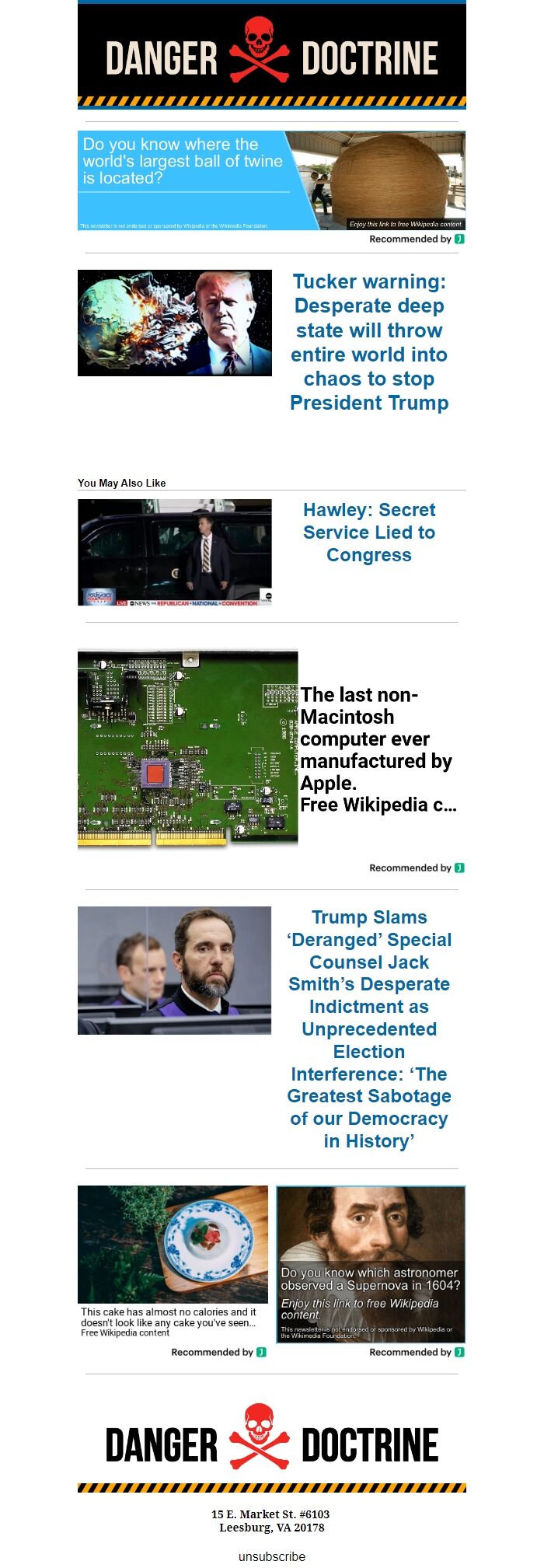
Task: Tap the green circuit board image
Action: pyautogui.click(x=187, y=748)
